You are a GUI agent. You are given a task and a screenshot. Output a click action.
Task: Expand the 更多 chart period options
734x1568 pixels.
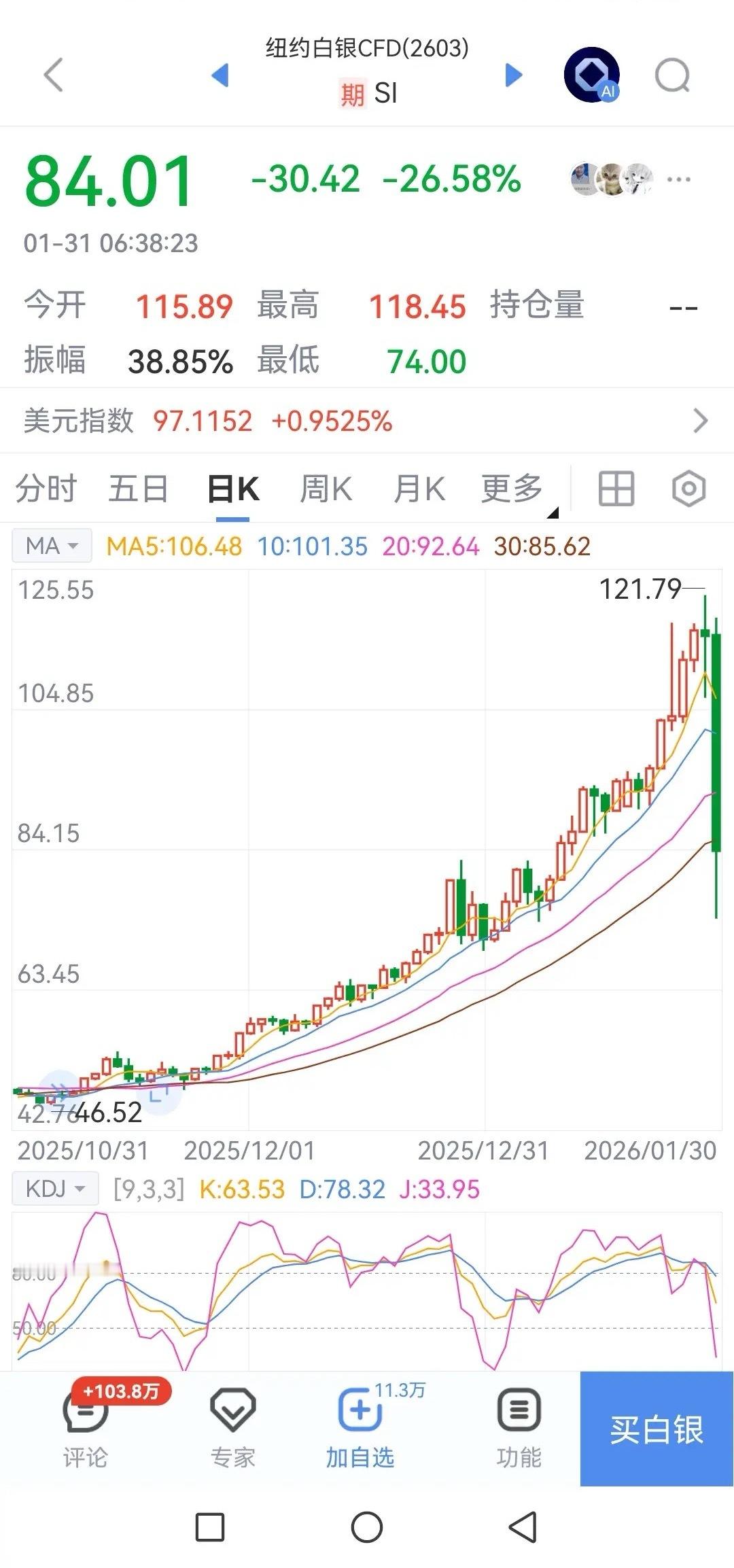[513, 488]
